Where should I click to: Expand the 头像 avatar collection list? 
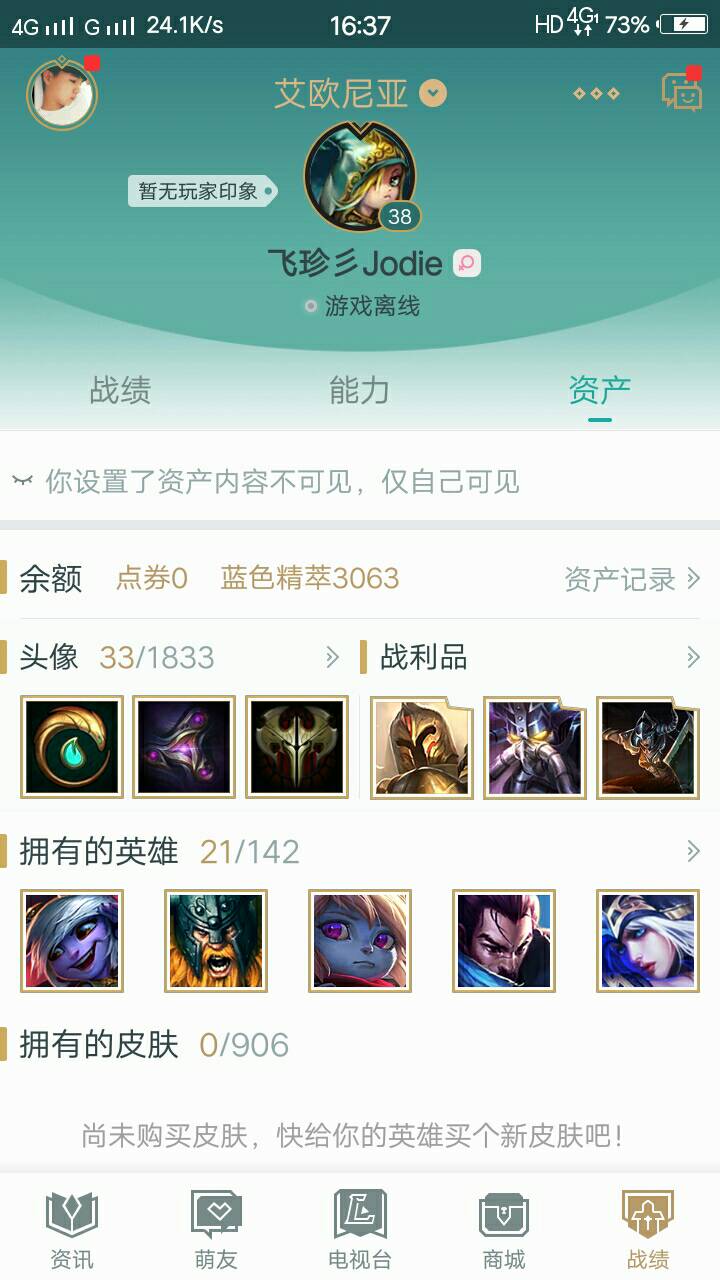click(x=333, y=657)
